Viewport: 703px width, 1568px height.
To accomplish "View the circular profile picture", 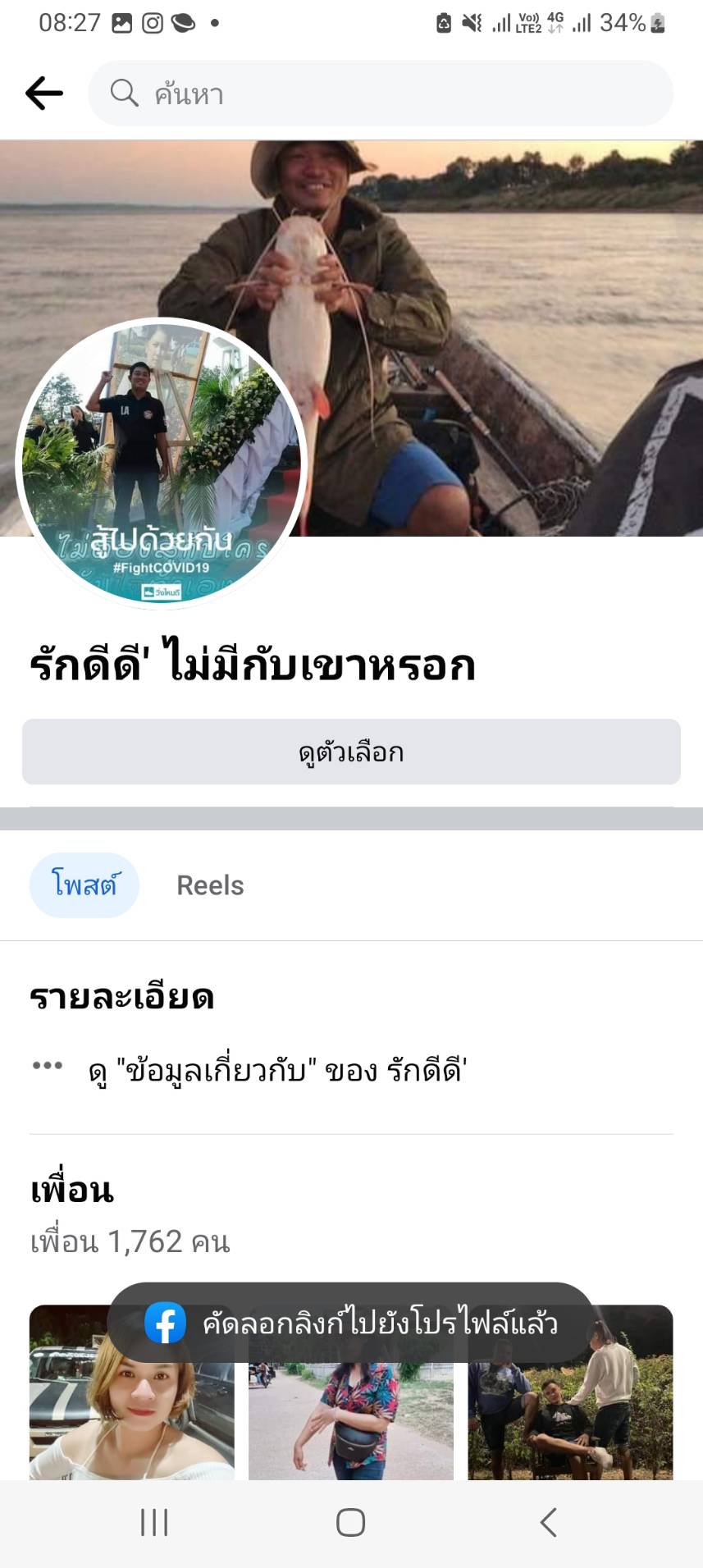I will [161, 464].
